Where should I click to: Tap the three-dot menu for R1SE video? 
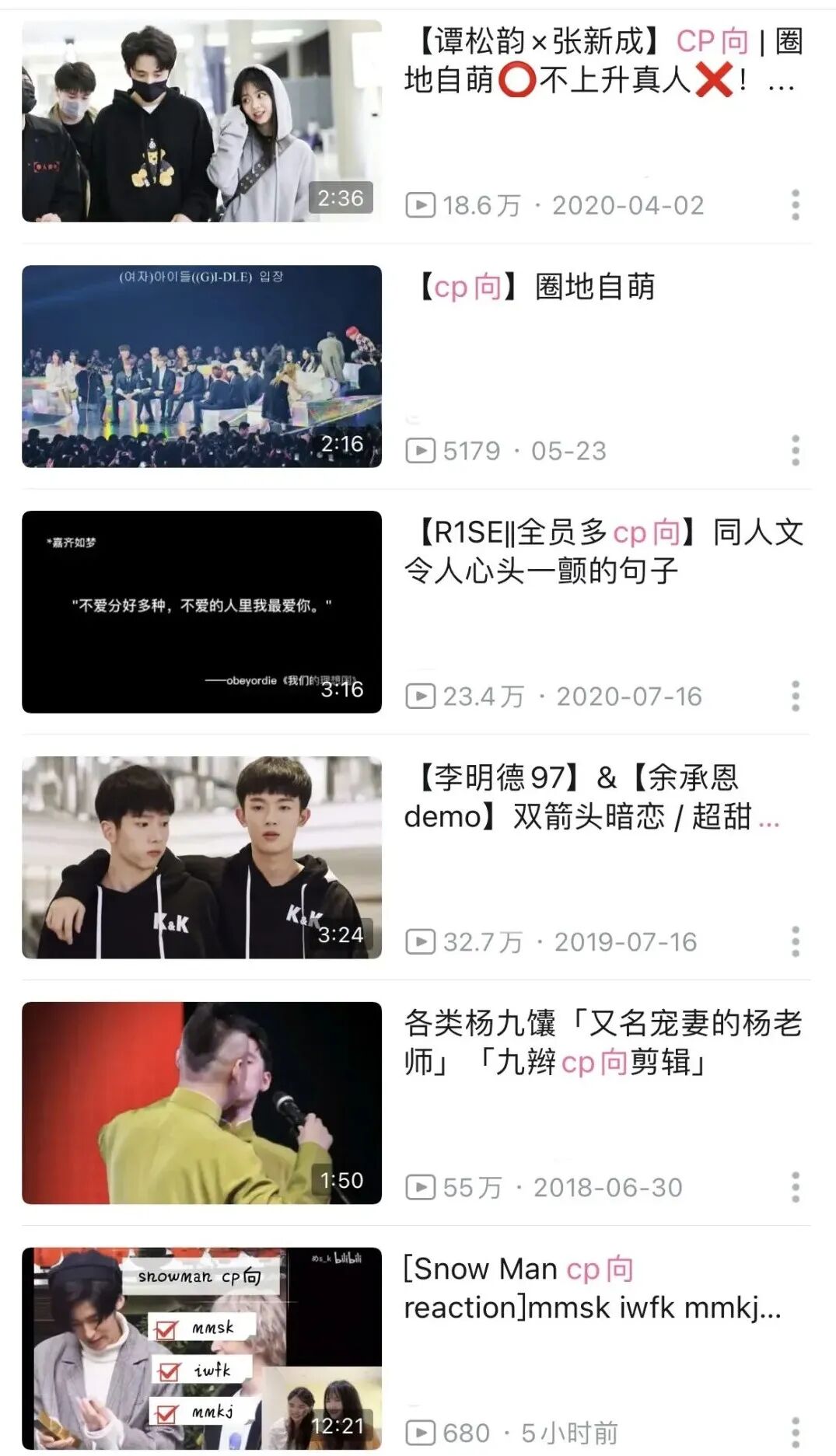click(795, 697)
